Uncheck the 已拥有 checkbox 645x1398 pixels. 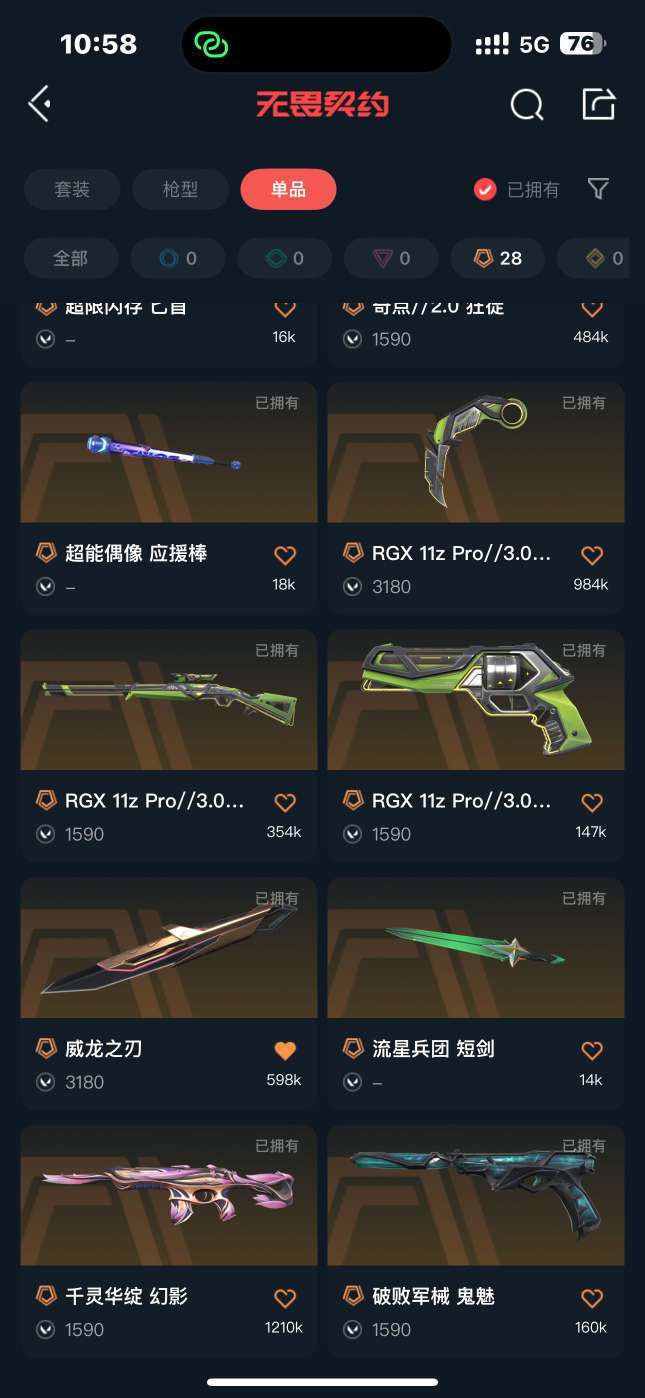pos(485,189)
